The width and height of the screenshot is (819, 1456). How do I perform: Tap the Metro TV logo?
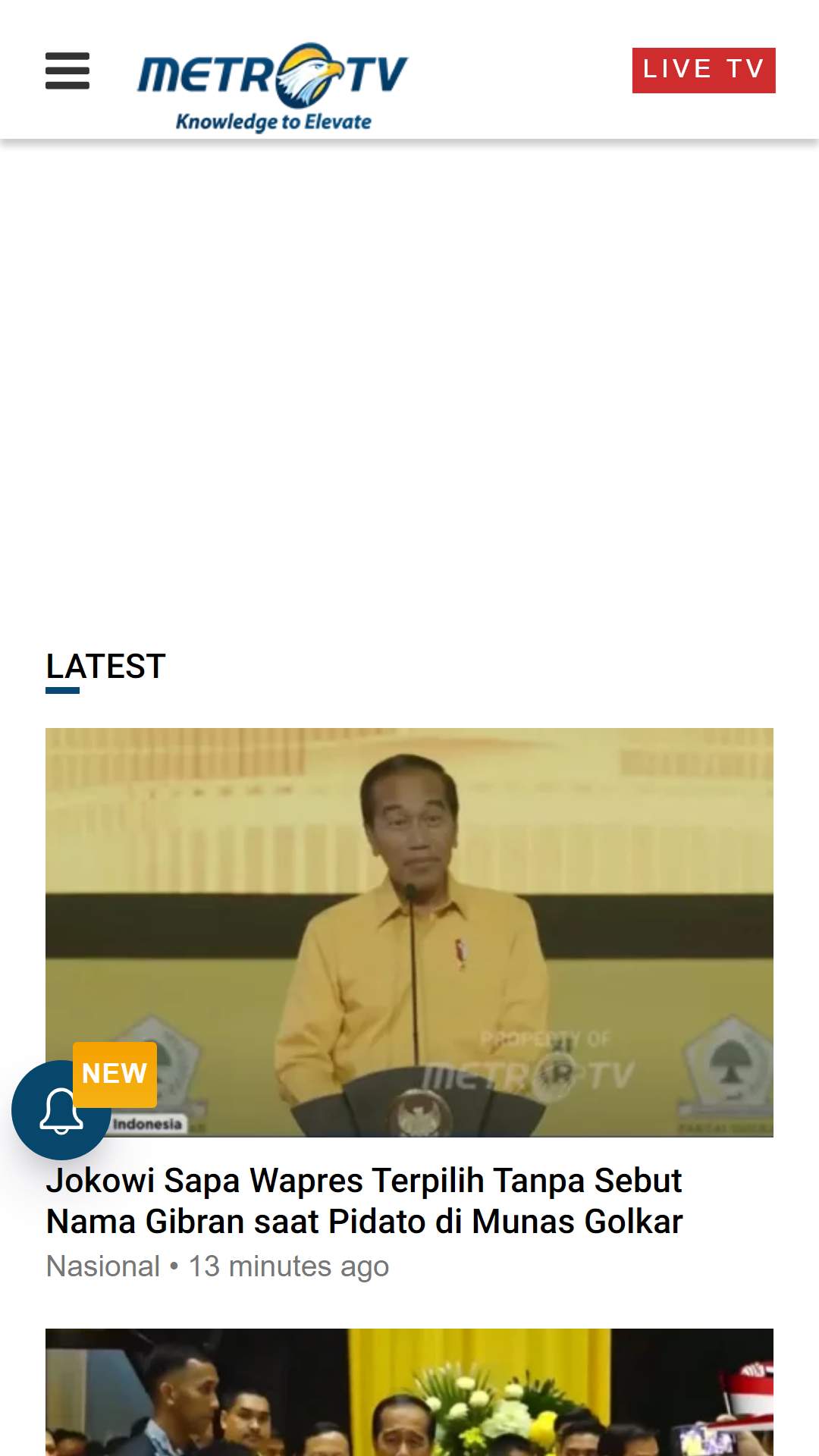click(x=272, y=87)
